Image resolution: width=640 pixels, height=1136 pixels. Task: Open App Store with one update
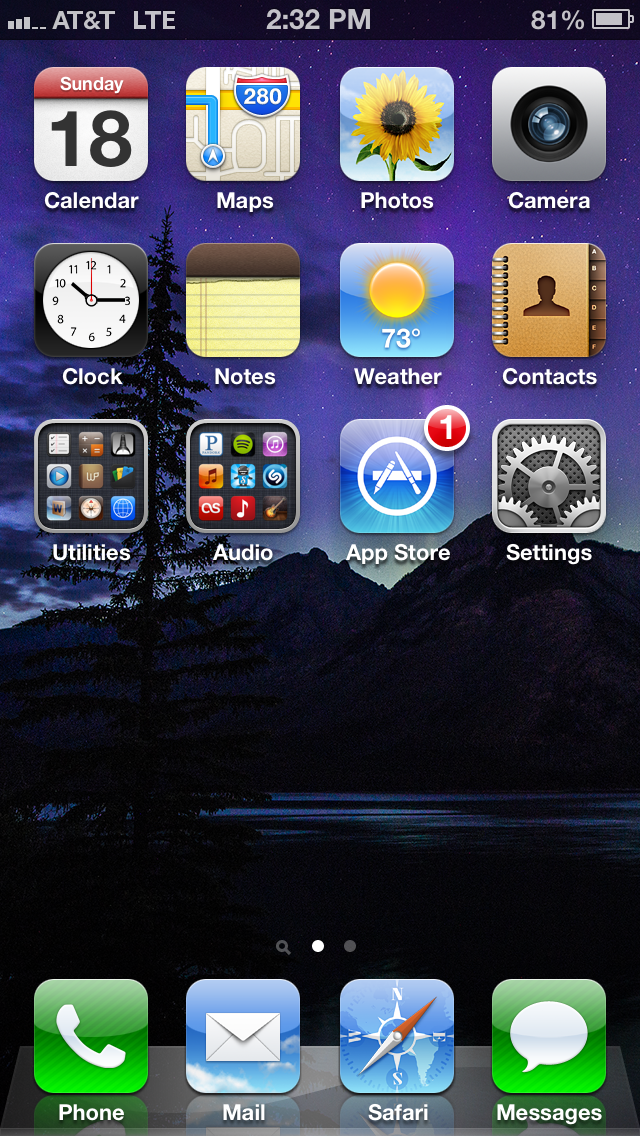tap(396, 476)
